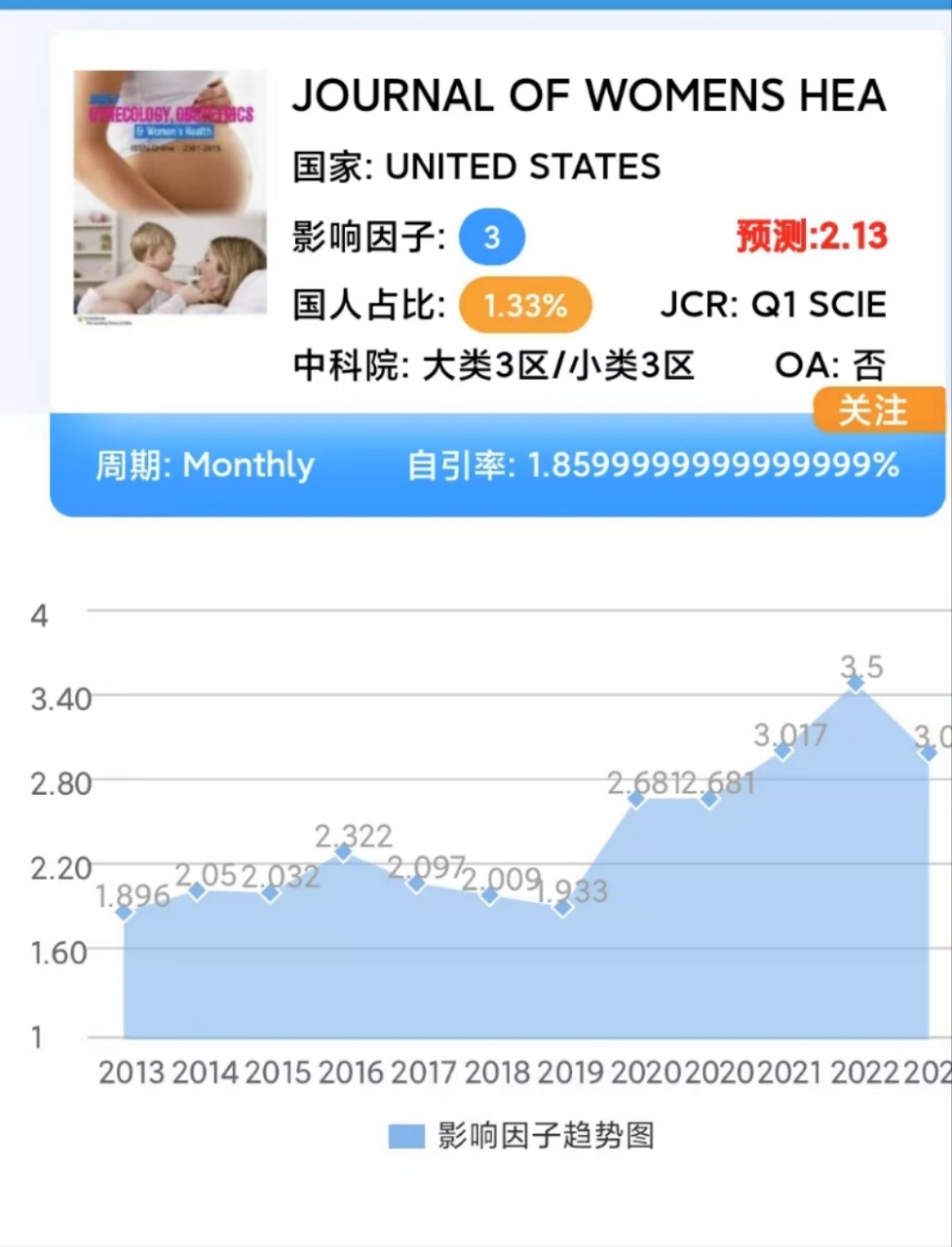Open the journal cover image

tap(171, 194)
